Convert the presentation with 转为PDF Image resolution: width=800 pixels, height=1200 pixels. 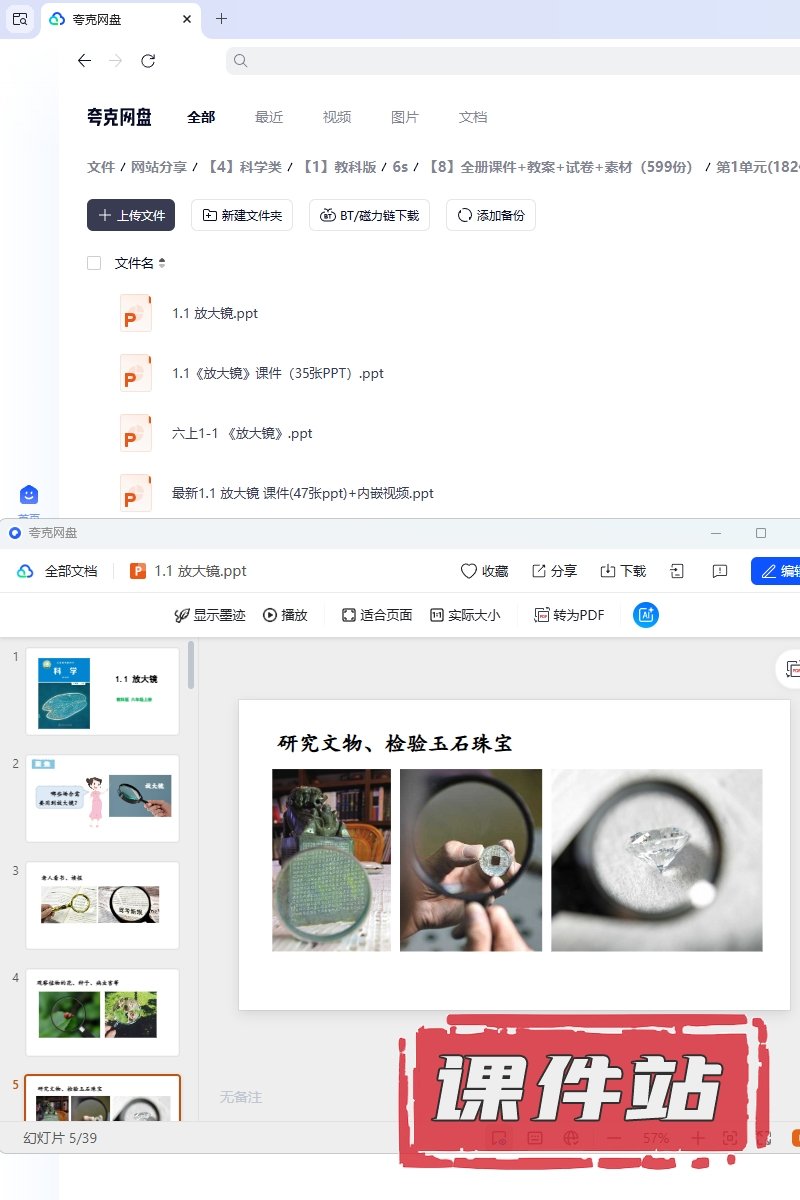(x=569, y=615)
